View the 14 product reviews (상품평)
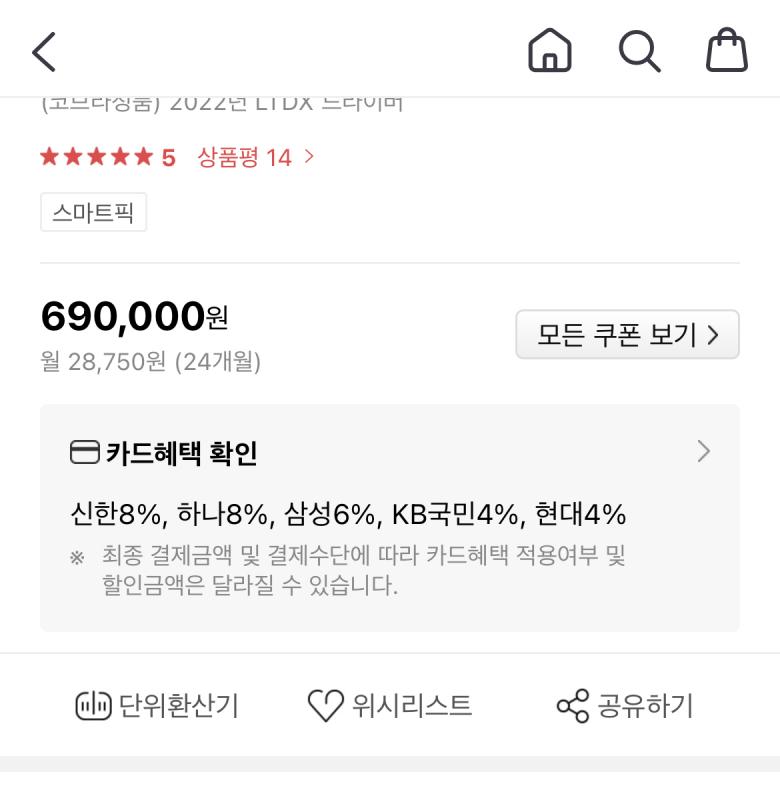The image size is (780, 800). pyautogui.click(x=255, y=157)
